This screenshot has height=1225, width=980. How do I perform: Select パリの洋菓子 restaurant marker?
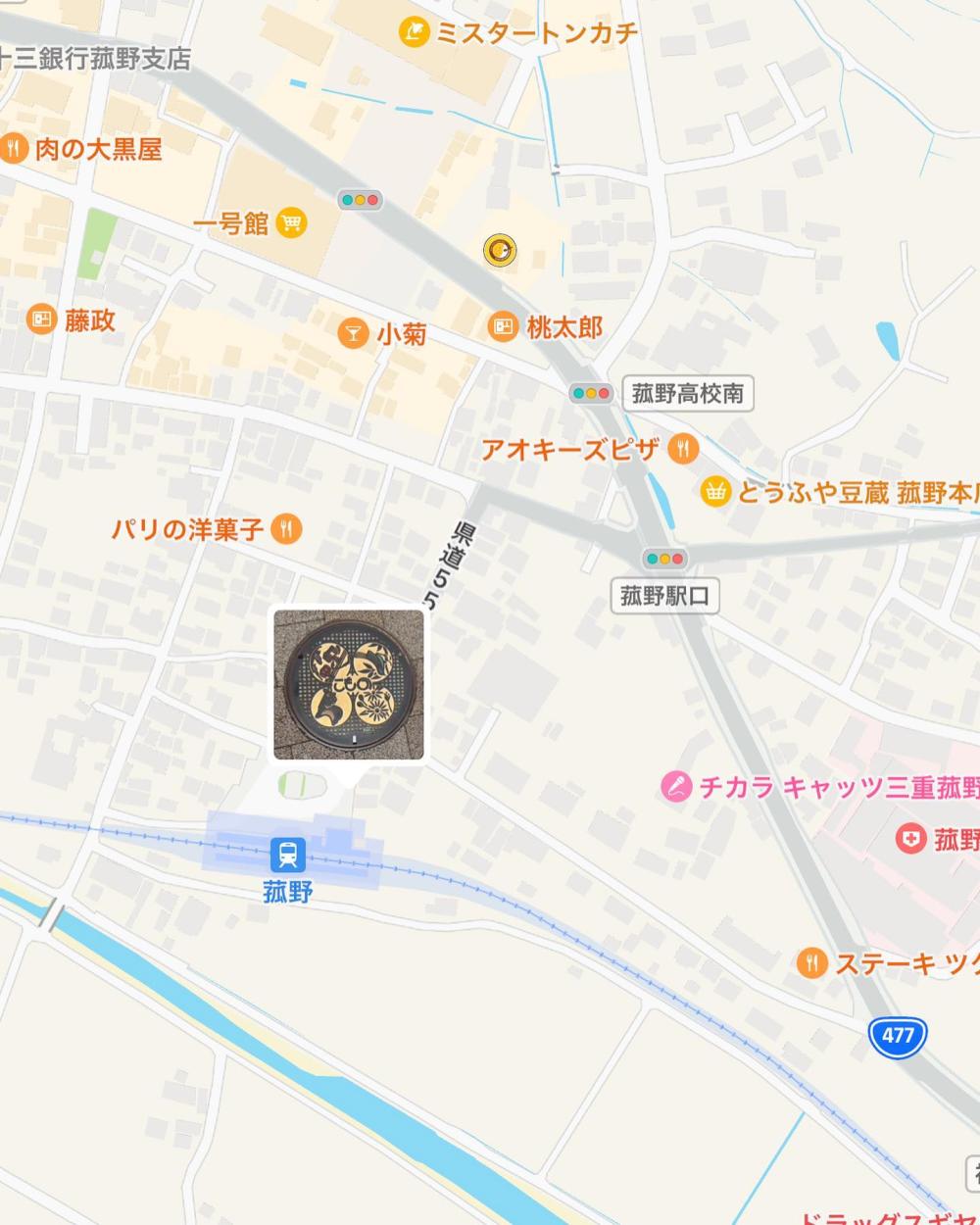pyautogui.click(x=286, y=529)
